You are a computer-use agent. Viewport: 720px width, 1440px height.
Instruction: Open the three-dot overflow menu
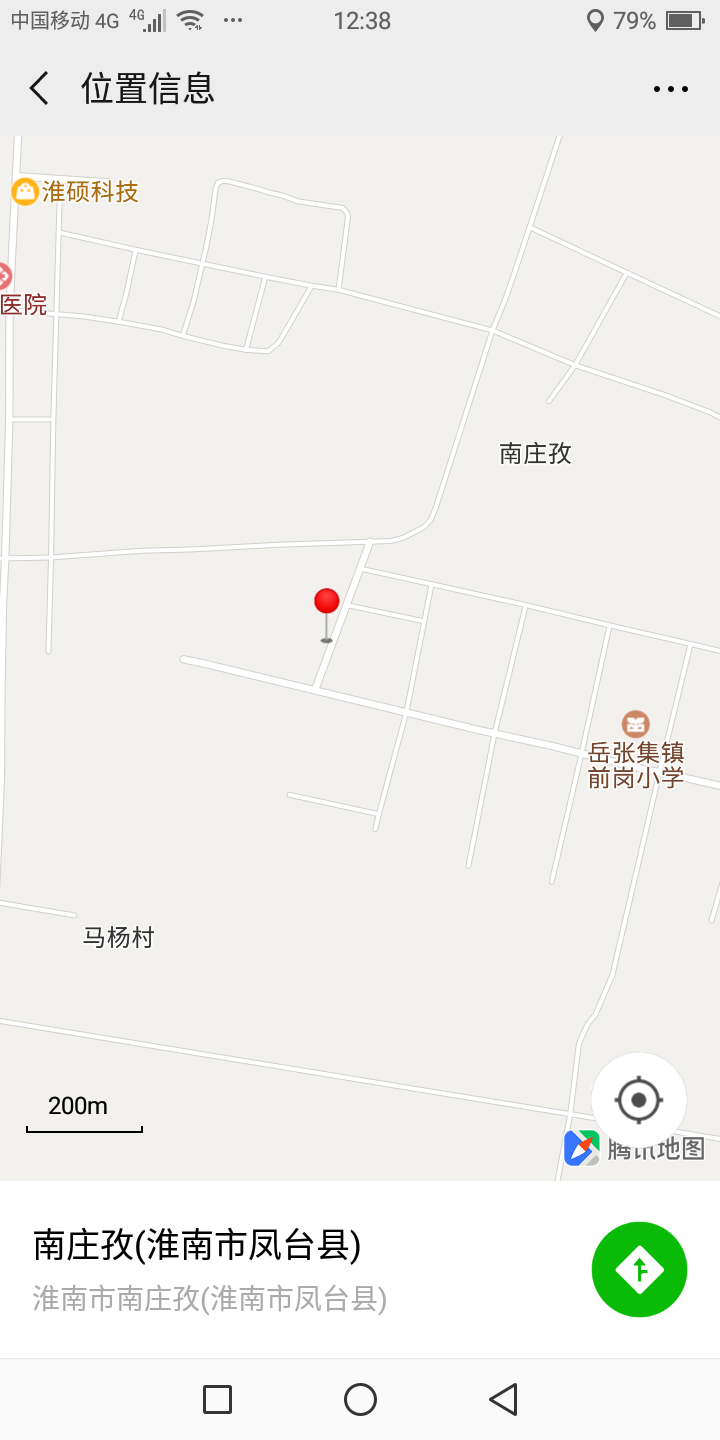tap(670, 89)
